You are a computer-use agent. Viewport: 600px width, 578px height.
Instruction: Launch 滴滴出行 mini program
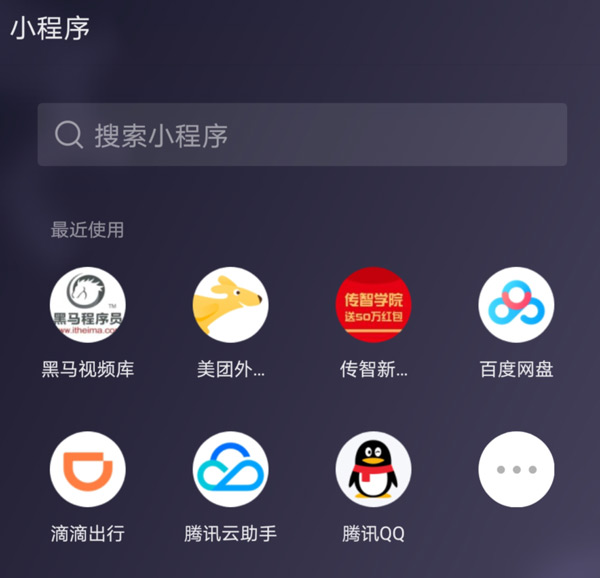[88, 470]
